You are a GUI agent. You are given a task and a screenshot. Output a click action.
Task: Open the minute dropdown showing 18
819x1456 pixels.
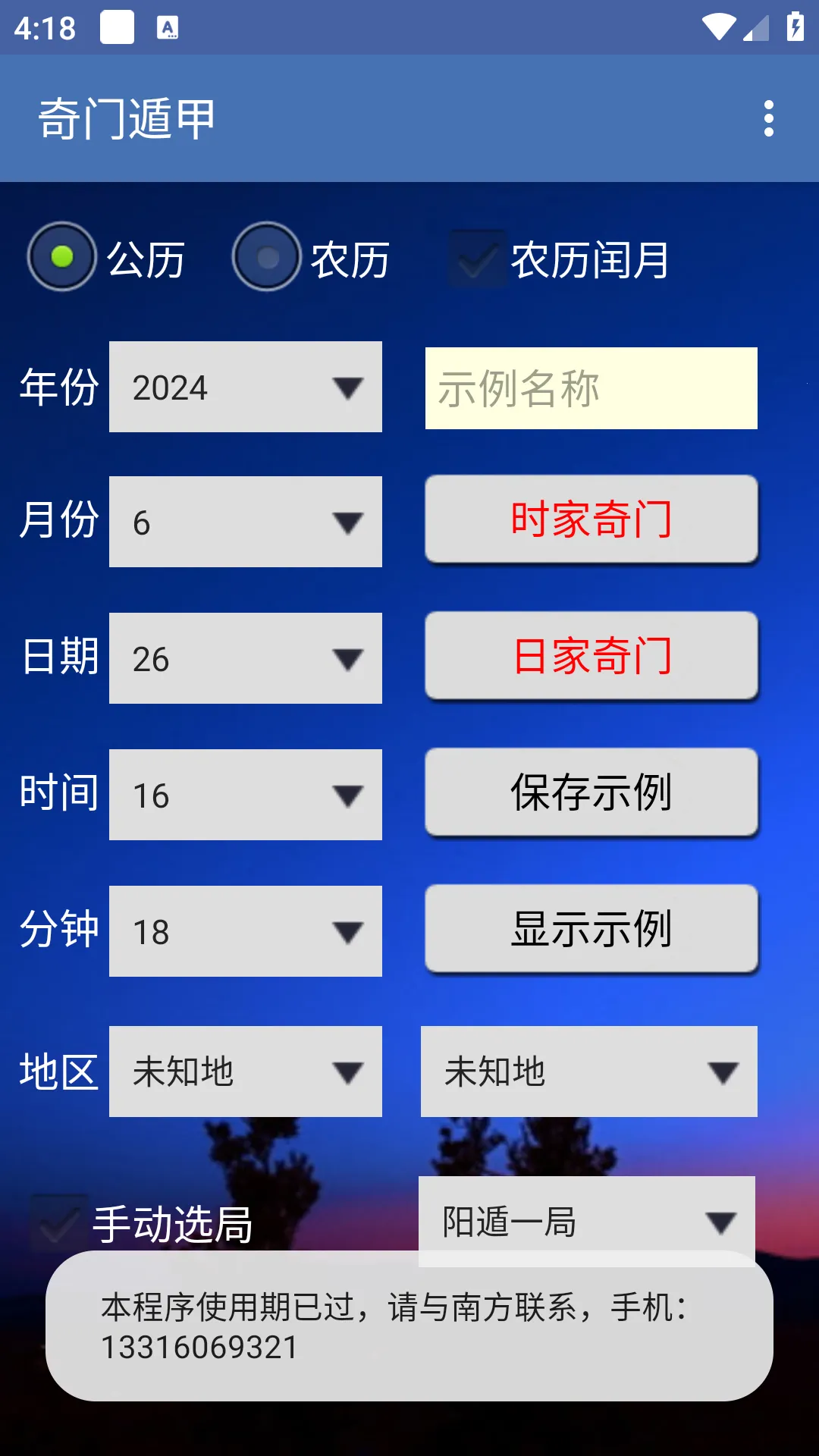point(245,930)
